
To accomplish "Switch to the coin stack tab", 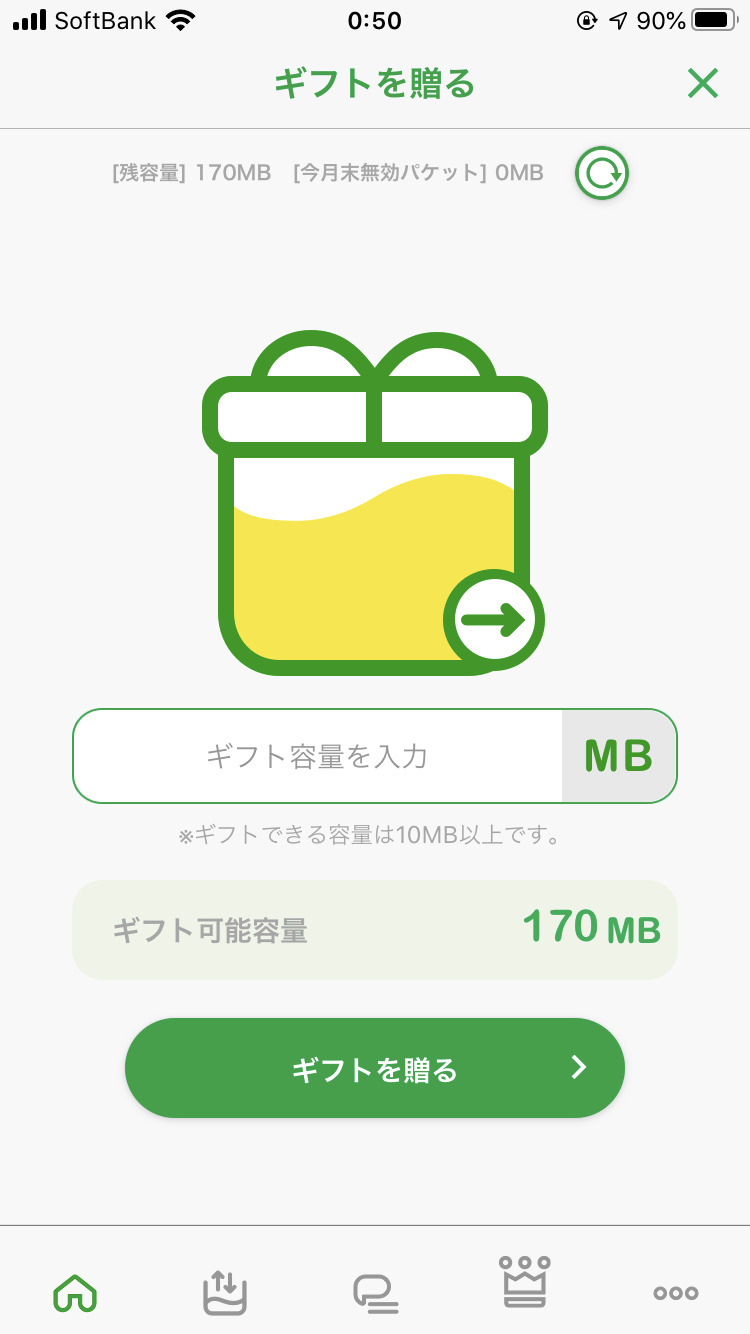I will (x=375, y=1293).
